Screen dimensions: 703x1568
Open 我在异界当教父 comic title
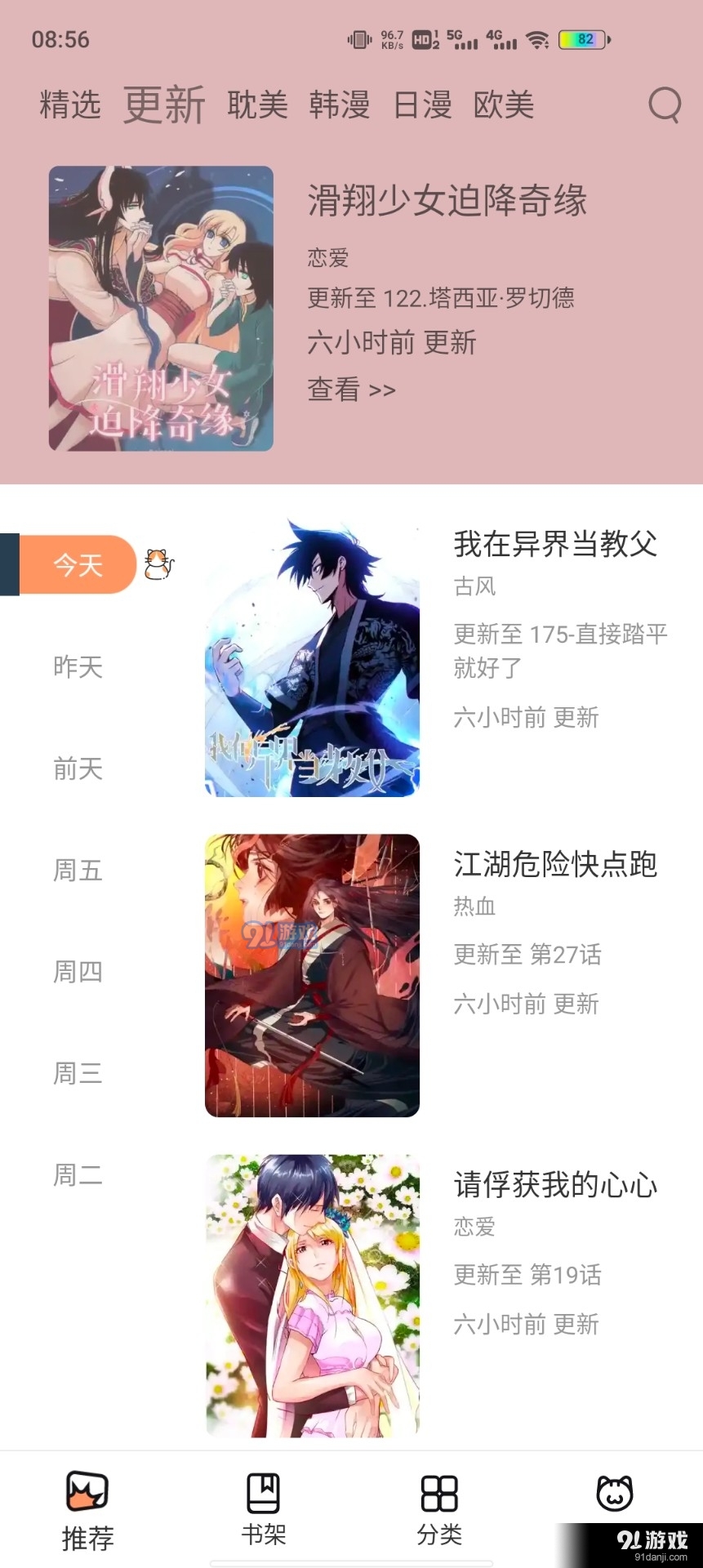(554, 546)
